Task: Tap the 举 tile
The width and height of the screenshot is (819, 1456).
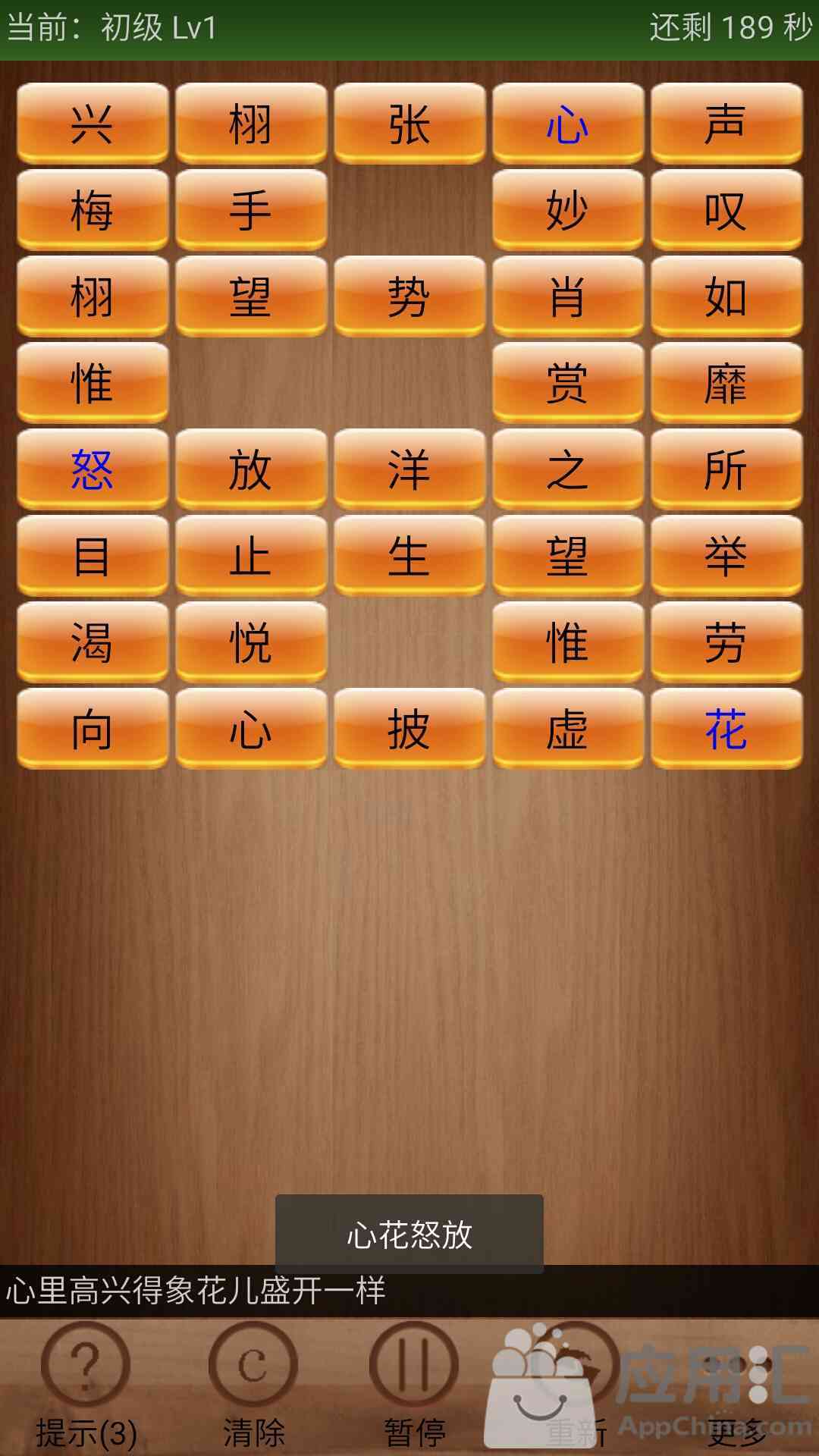Action: click(726, 556)
